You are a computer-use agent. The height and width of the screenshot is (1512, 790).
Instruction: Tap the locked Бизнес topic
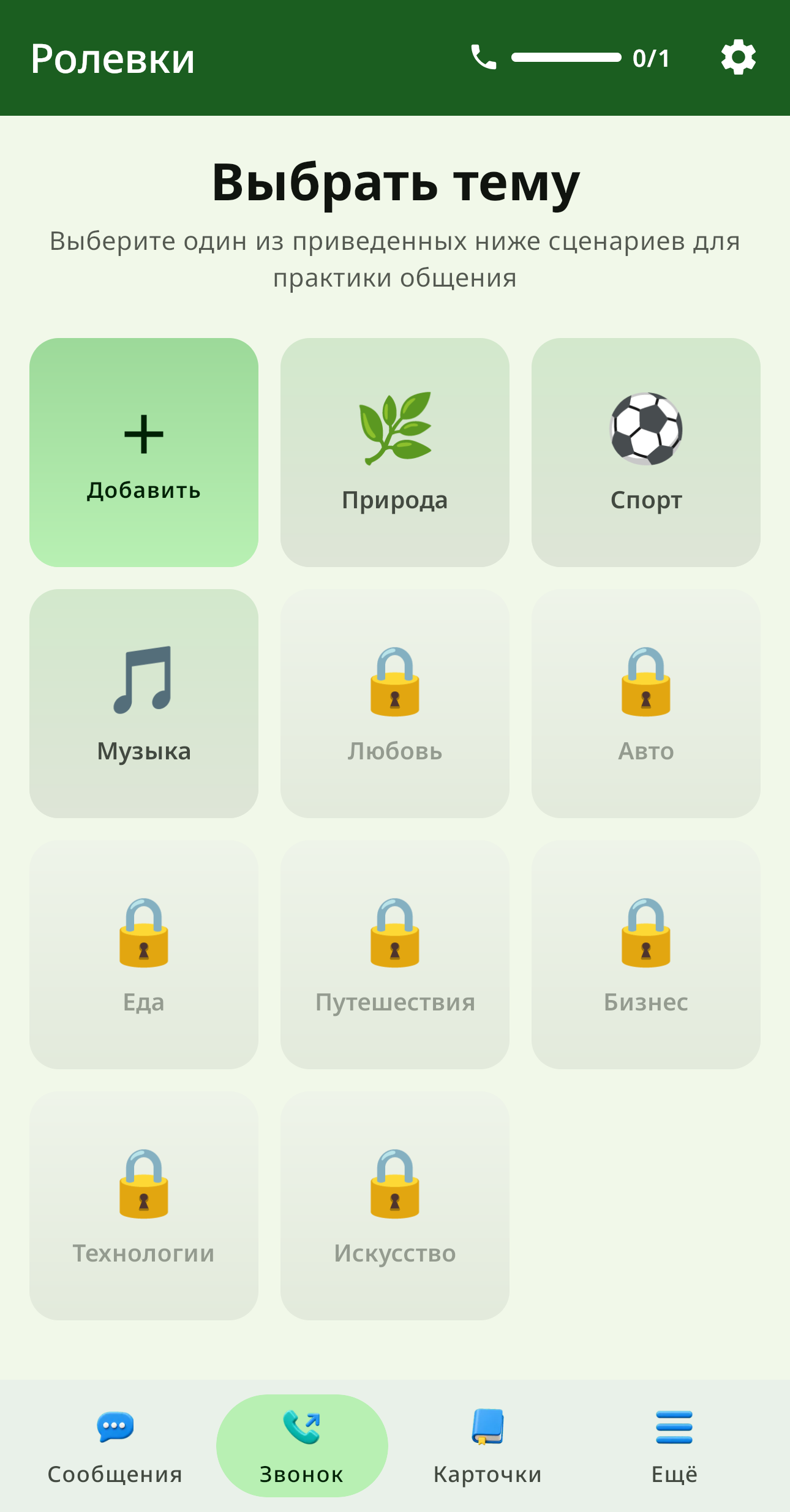[x=646, y=955]
